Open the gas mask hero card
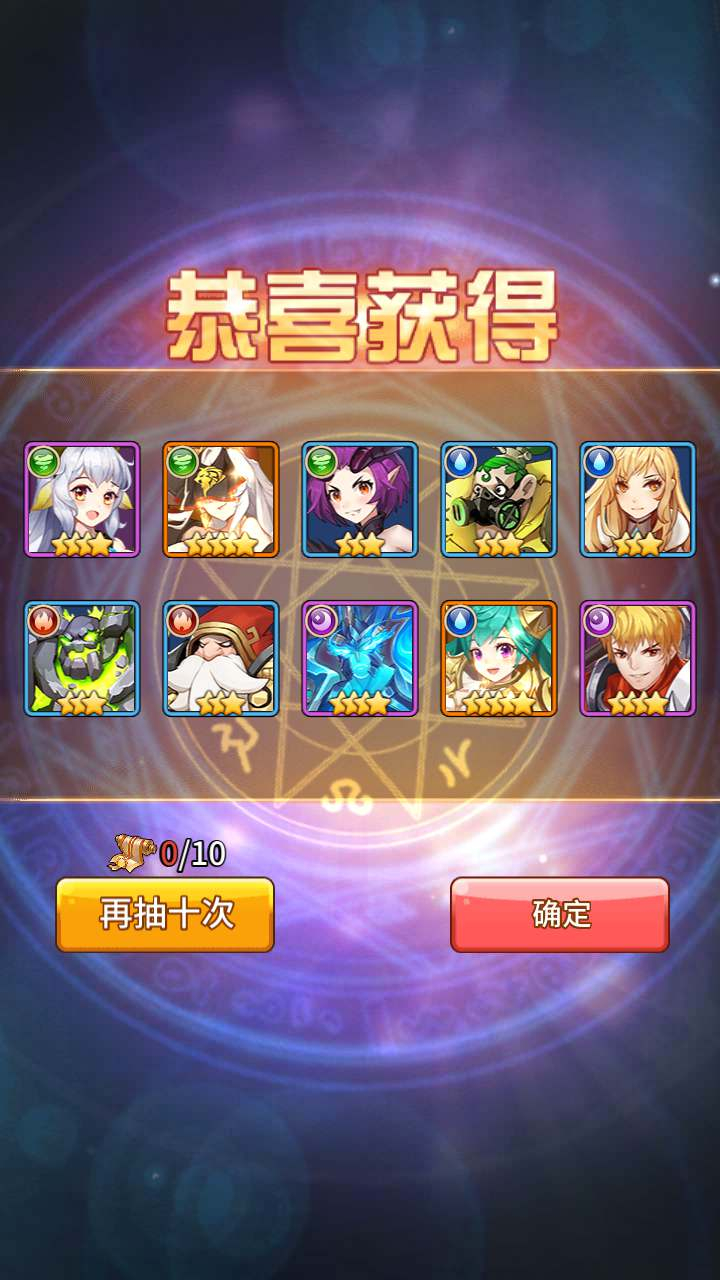 pyautogui.click(x=499, y=499)
